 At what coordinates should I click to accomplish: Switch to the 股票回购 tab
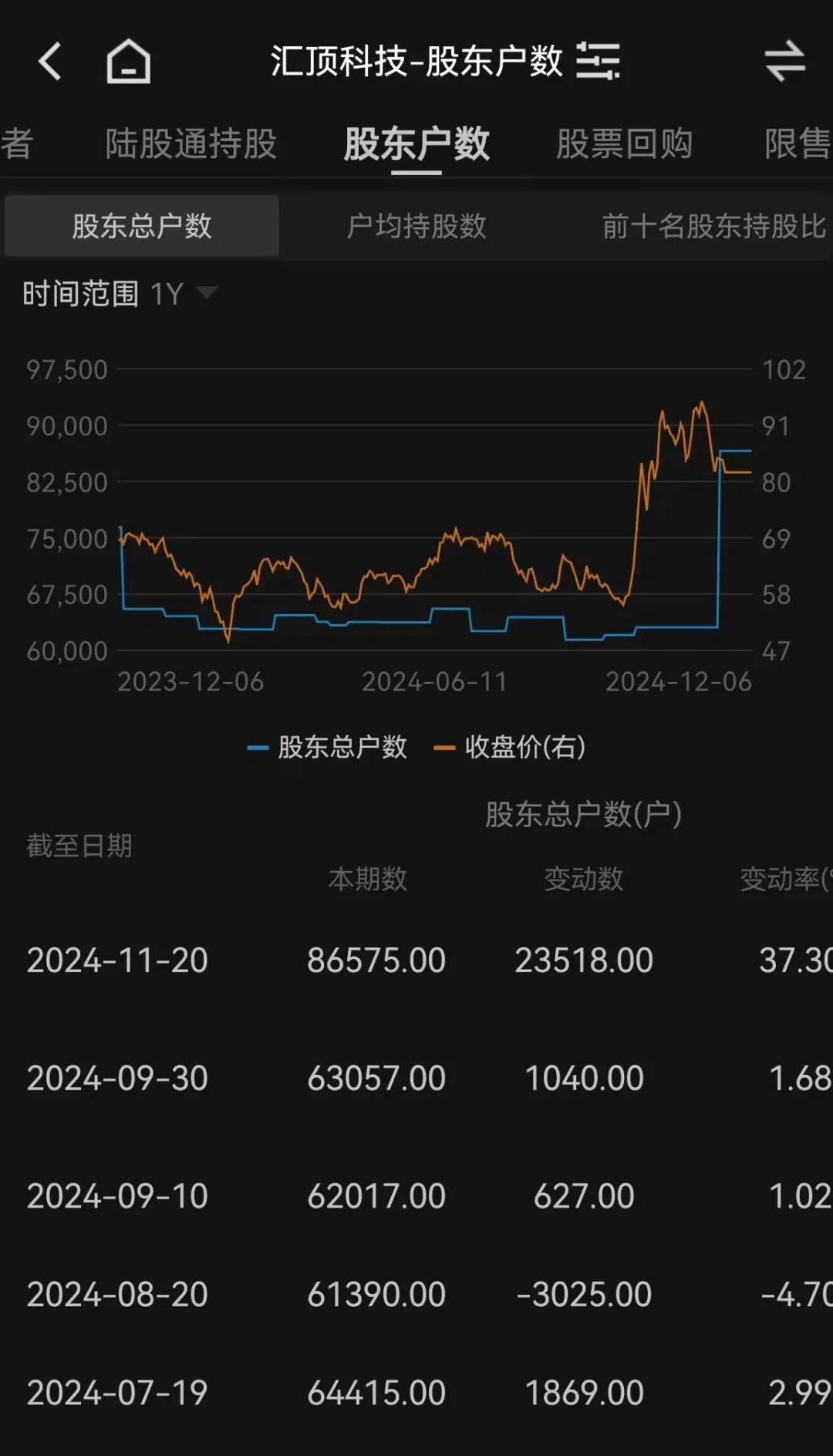623,144
